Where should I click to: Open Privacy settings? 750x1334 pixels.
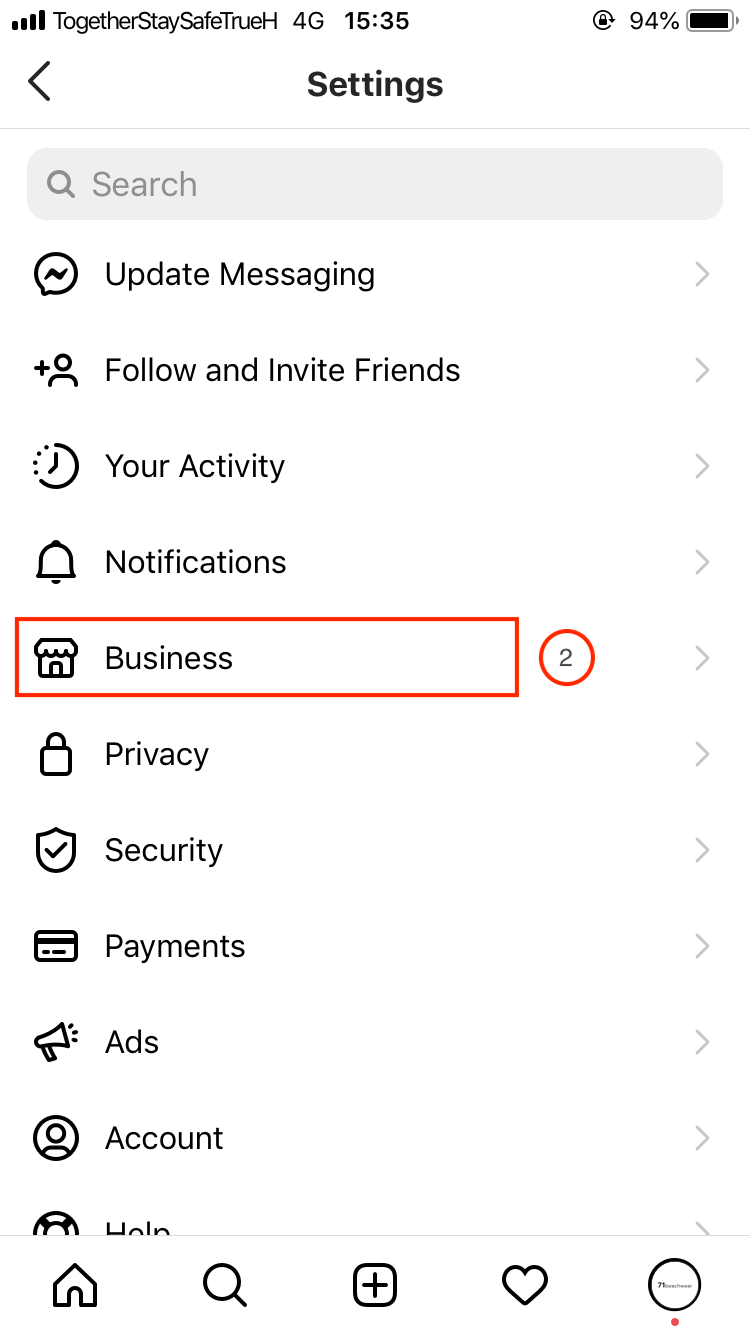[x=375, y=754]
